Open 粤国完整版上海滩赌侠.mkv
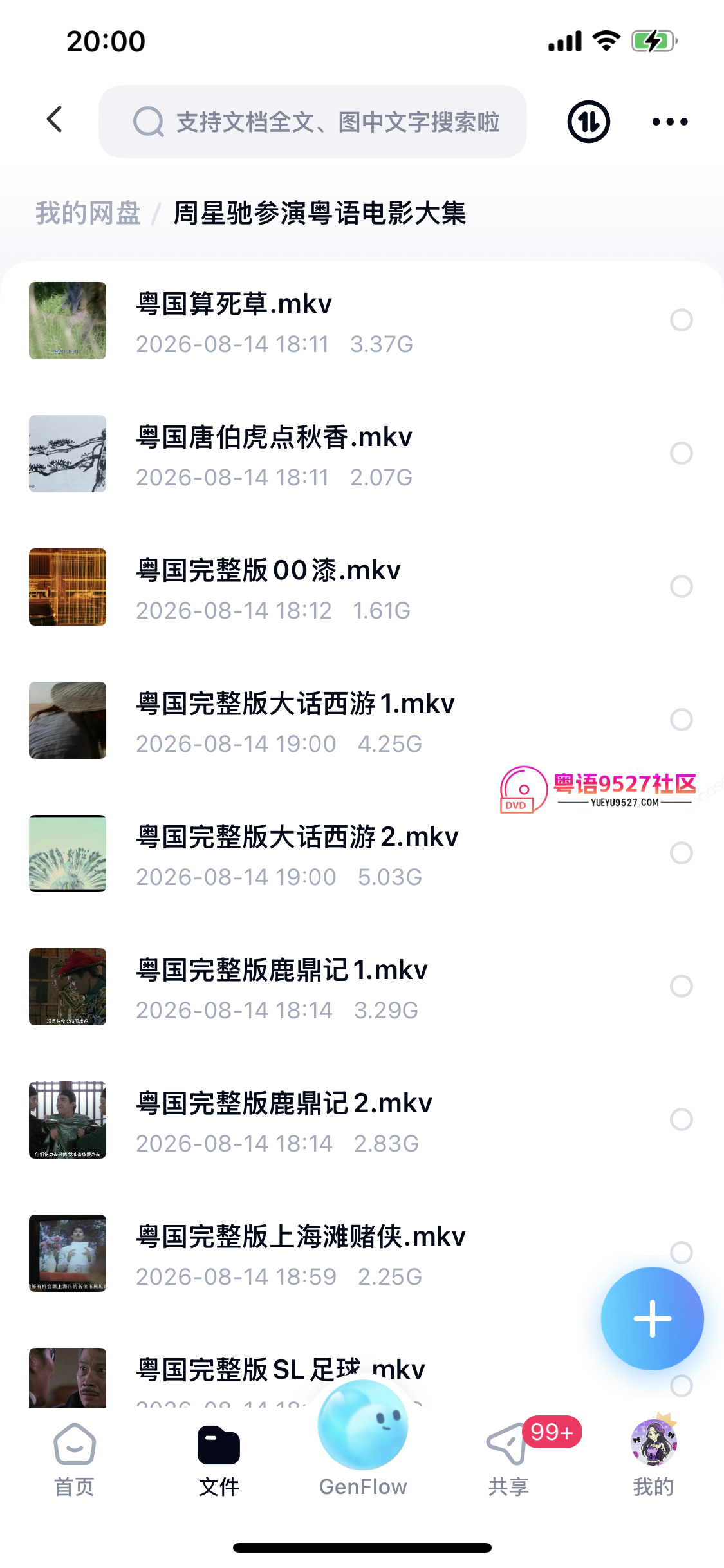Screen dimensions: 724x1568 click(x=360, y=1254)
